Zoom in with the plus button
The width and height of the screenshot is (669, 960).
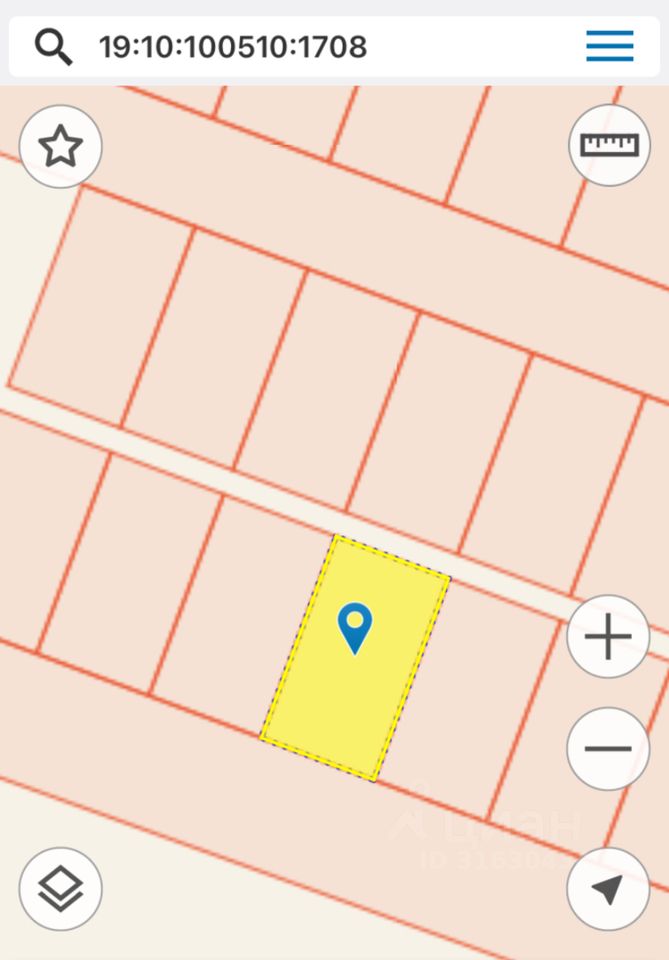click(608, 637)
